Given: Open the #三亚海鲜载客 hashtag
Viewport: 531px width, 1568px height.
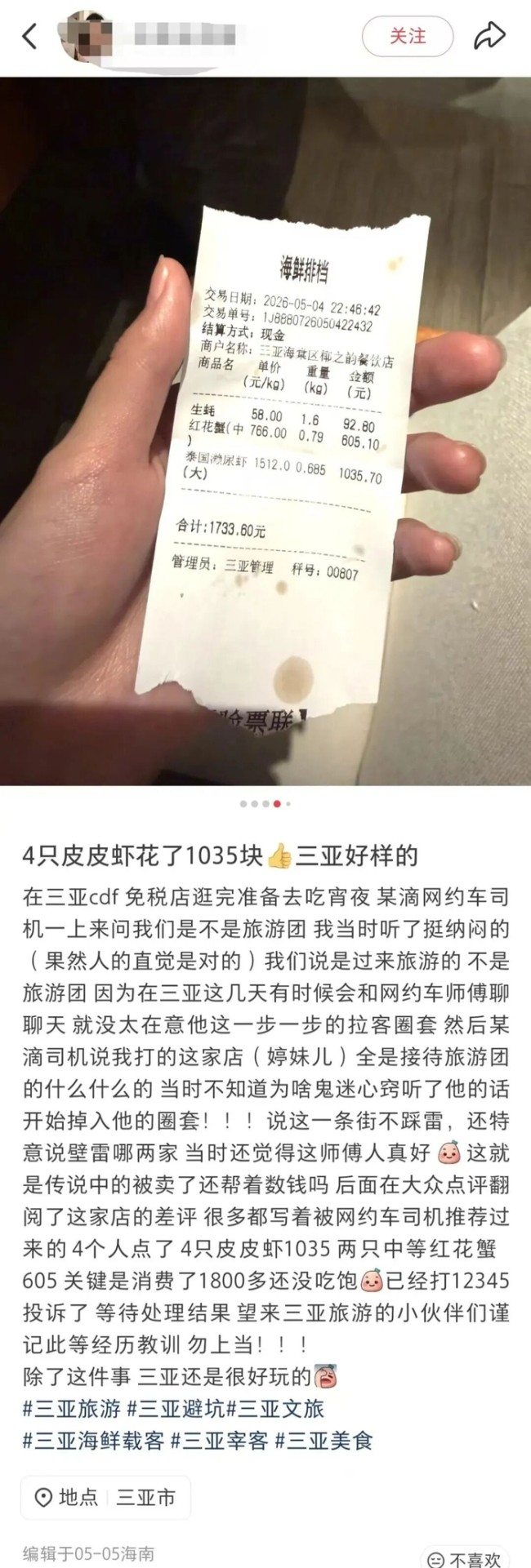Looking at the screenshot, I should tap(93, 1441).
